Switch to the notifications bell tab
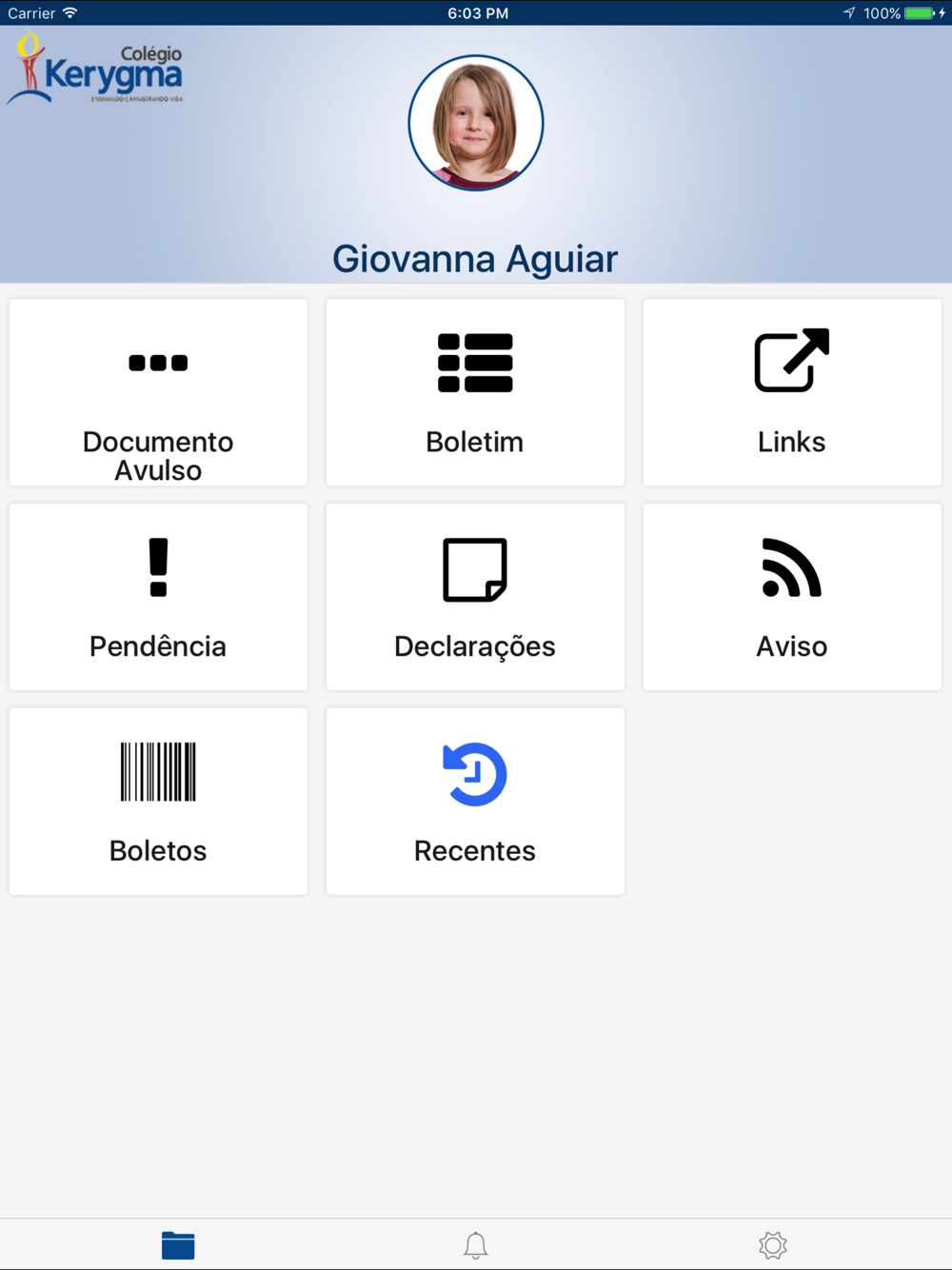The image size is (952, 1270). tap(476, 1244)
